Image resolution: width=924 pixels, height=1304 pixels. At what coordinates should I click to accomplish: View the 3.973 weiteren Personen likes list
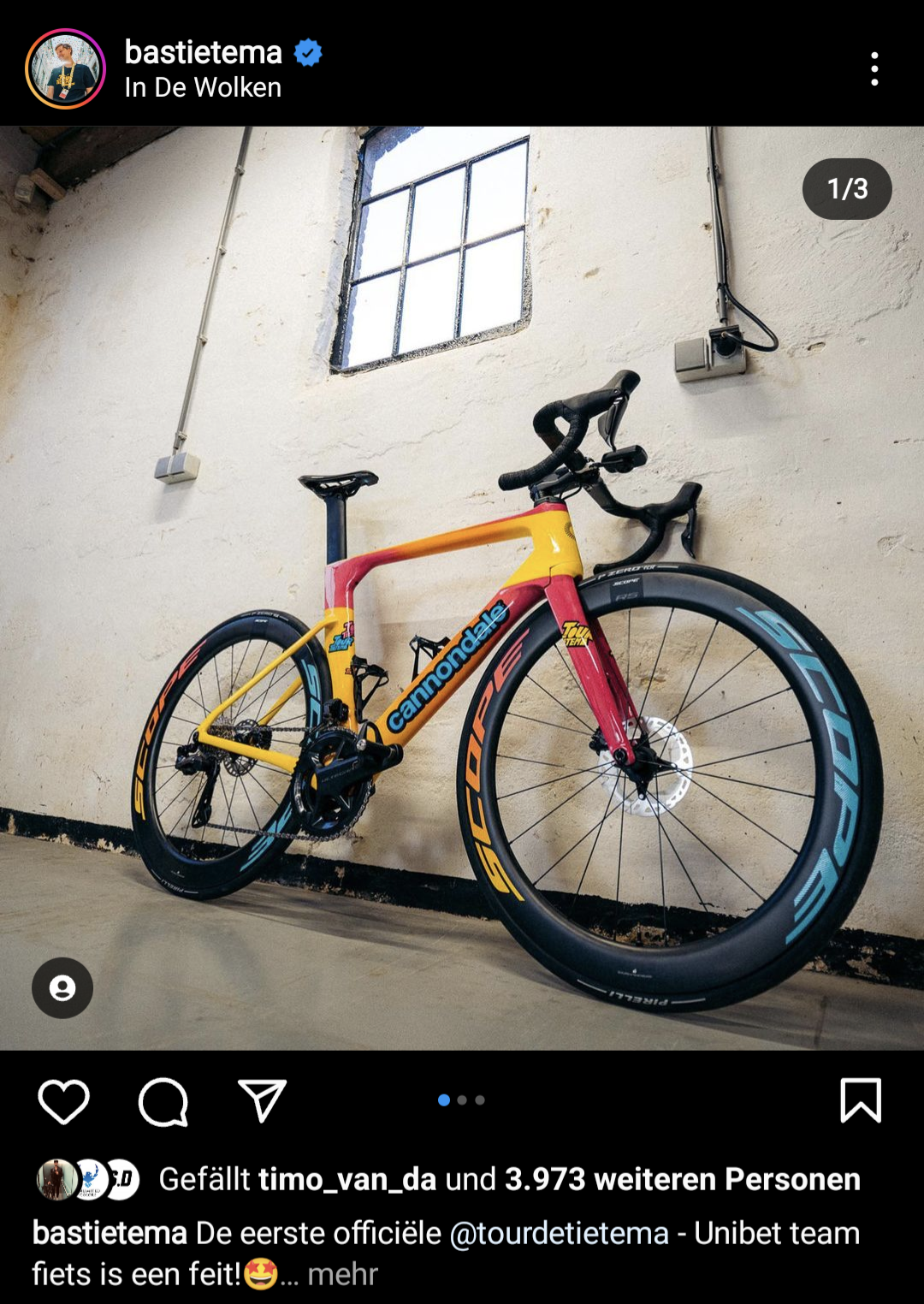coord(682,1179)
